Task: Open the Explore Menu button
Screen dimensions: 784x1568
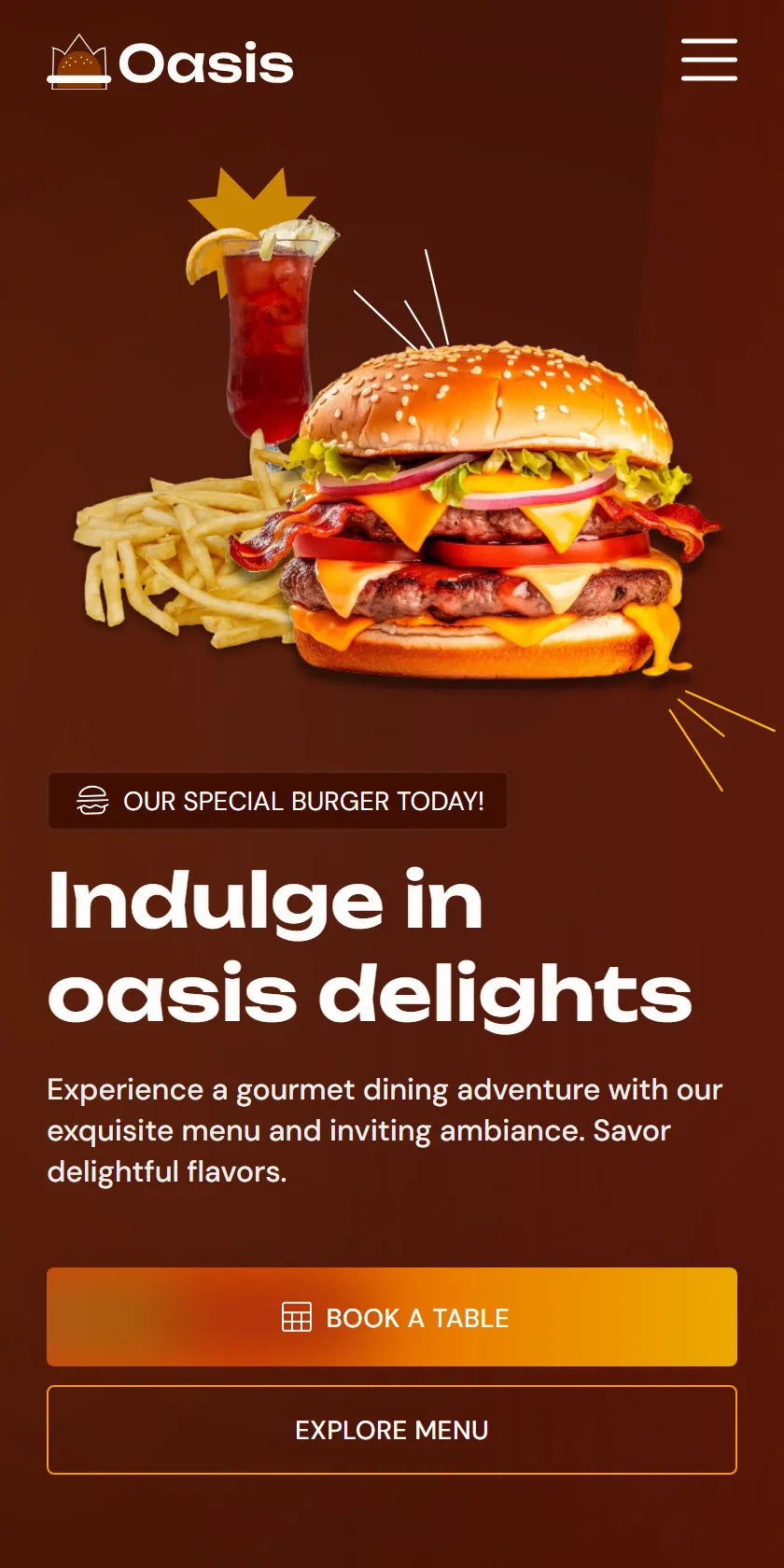Action: point(392,1430)
